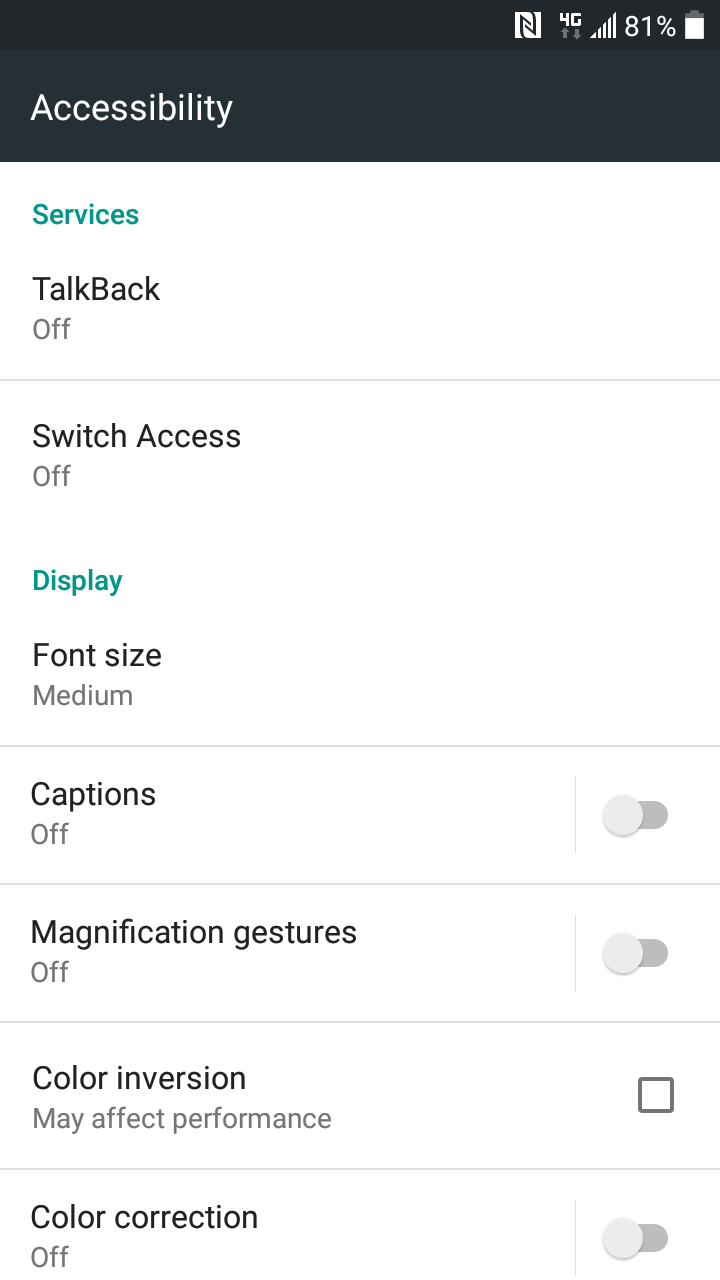Open the Captions settings row

287,815
